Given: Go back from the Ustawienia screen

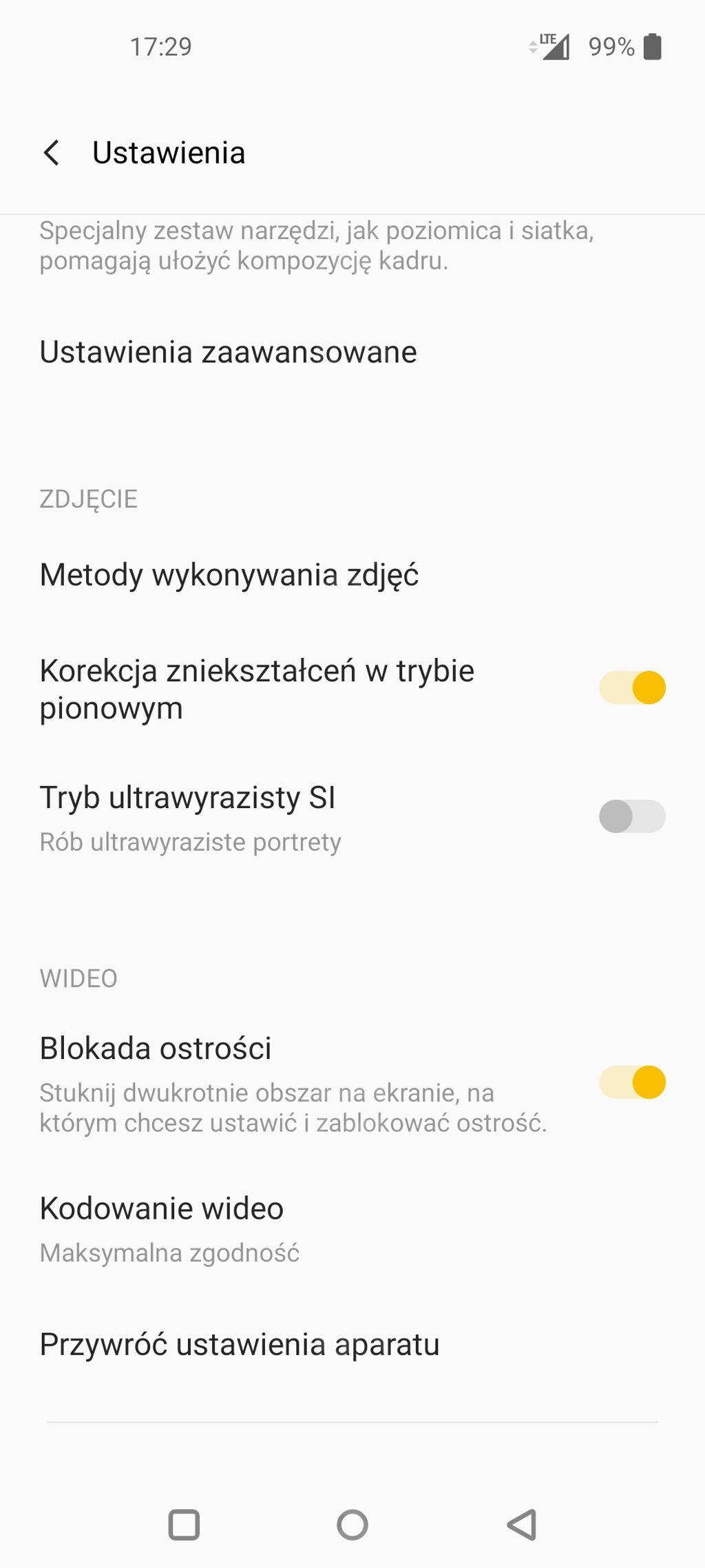Looking at the screenshot, I should (52, 153).
